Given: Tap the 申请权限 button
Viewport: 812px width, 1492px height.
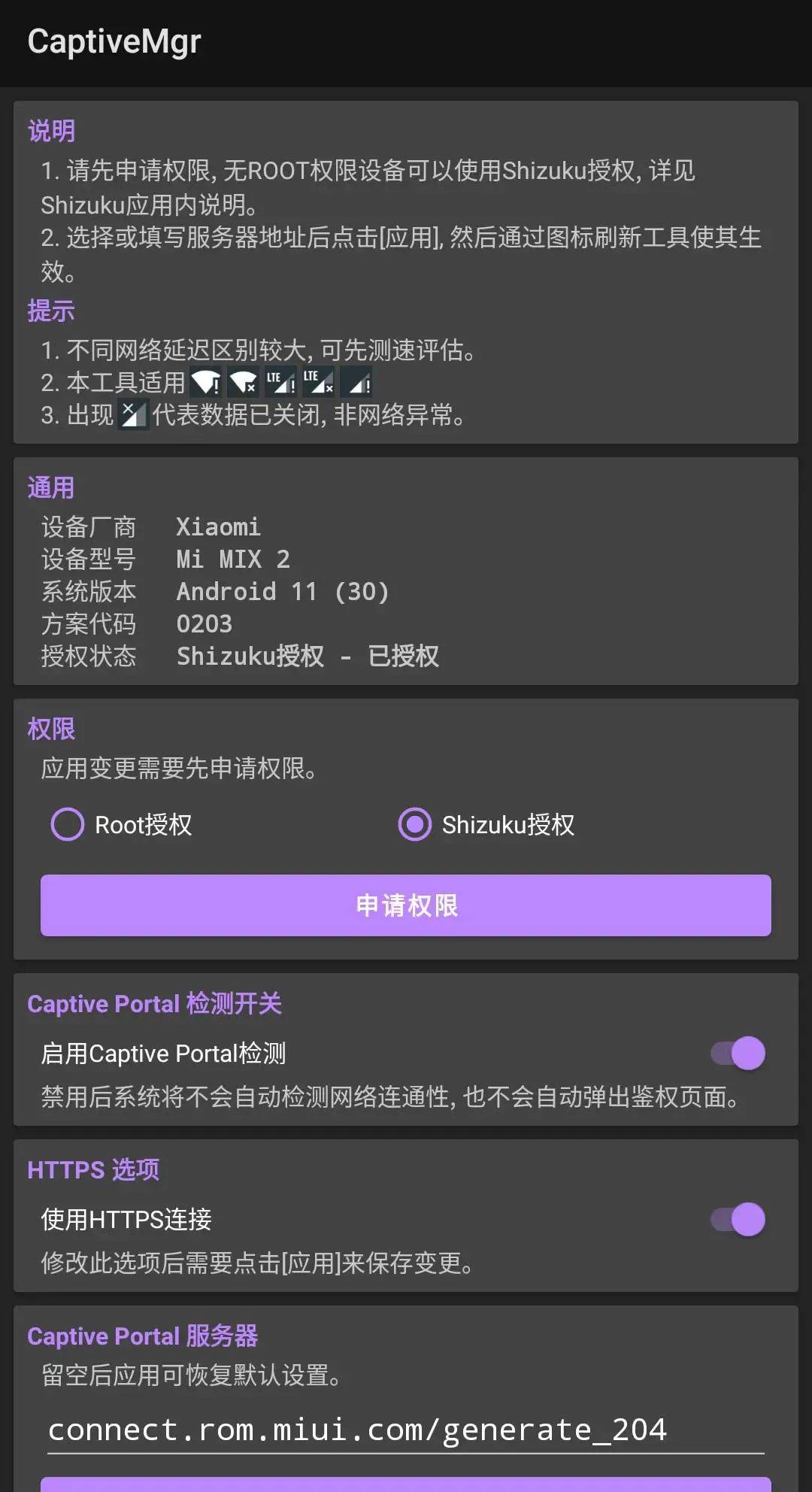Looking at the screenshot, I should click(x=406, y=905).
